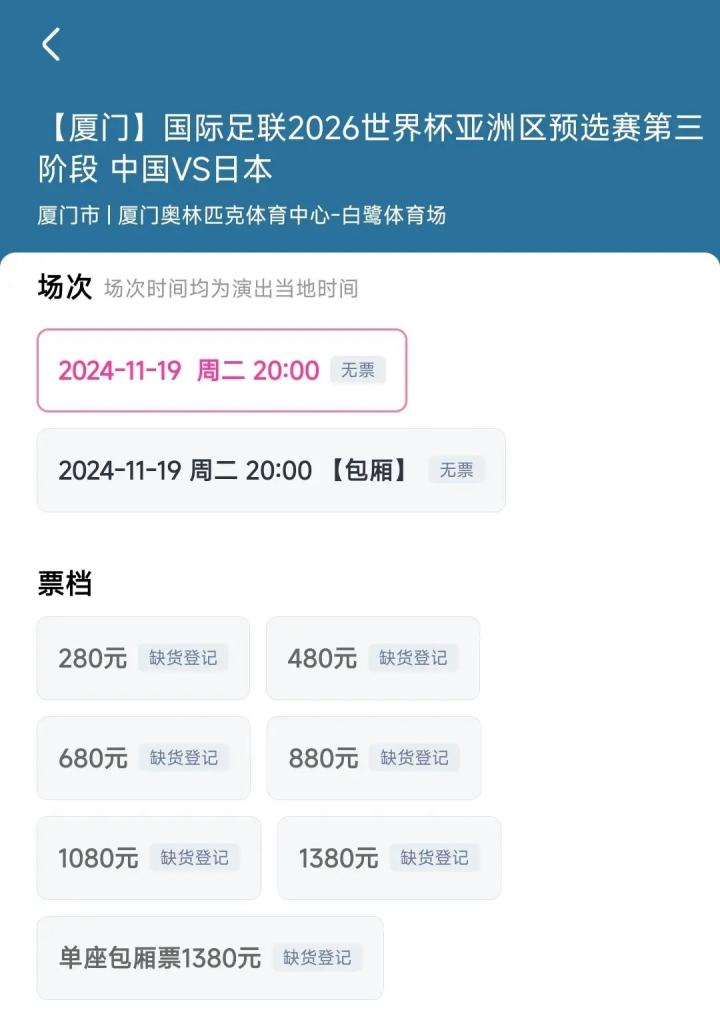Pick the 280元 ticket tier
Image resolution: width=720 pixels, height=1012 pixels.
point(143,658)
